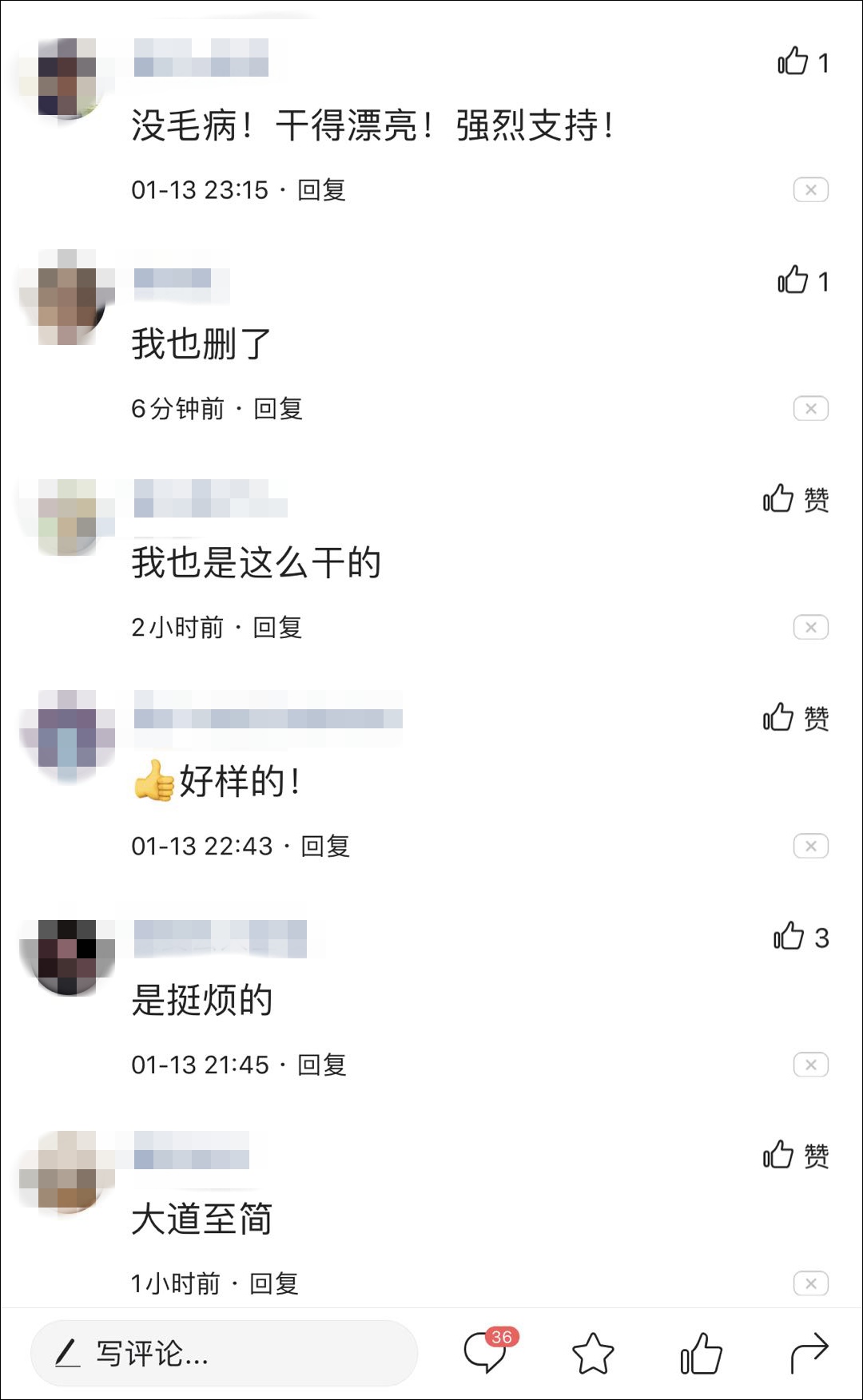Reply to the comment 大道至简
Image resolution: width=863 pixels, height=1400 pixels.
tap(274, 1283)
